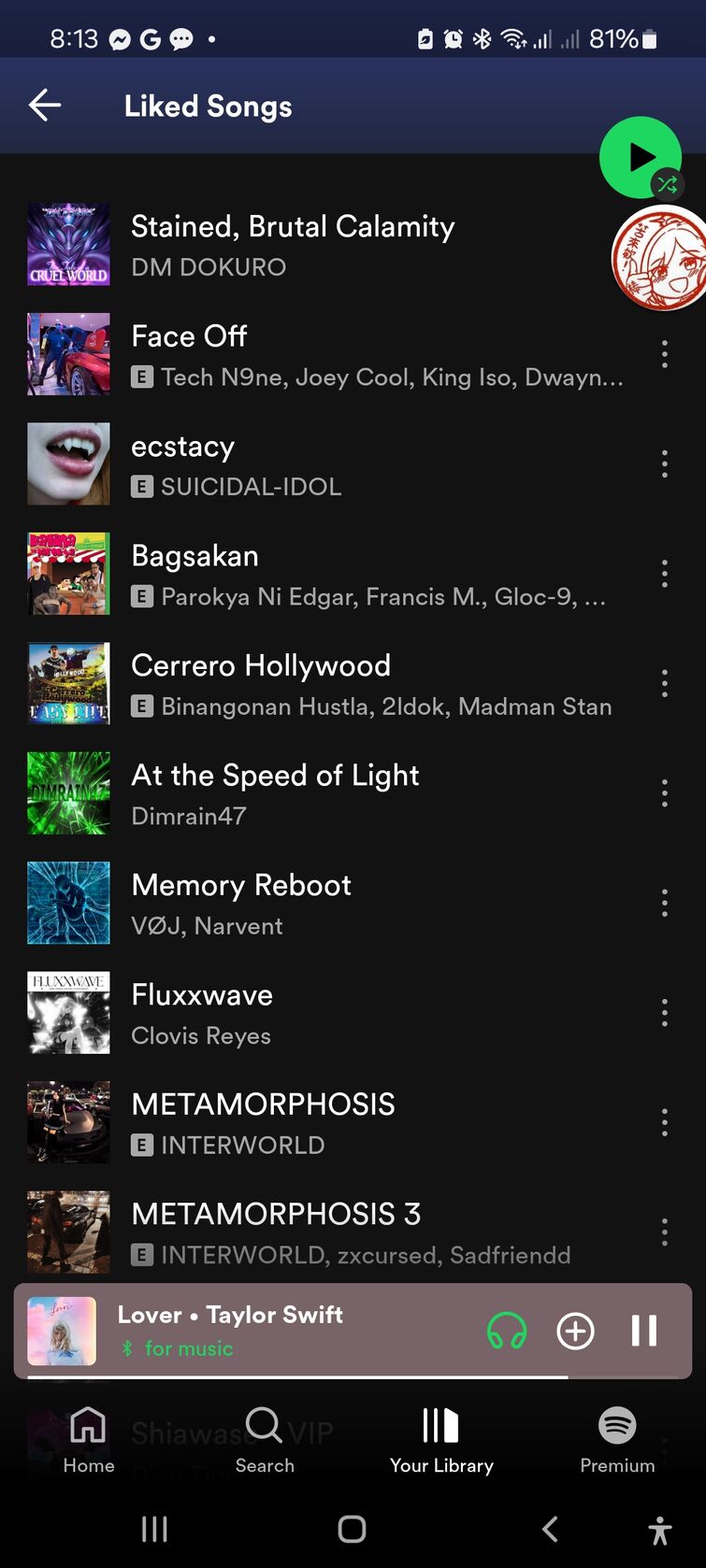Show options for Fluxxwave
The width and height of the screenshot is (706, 1568).
tap(664, 1013)
